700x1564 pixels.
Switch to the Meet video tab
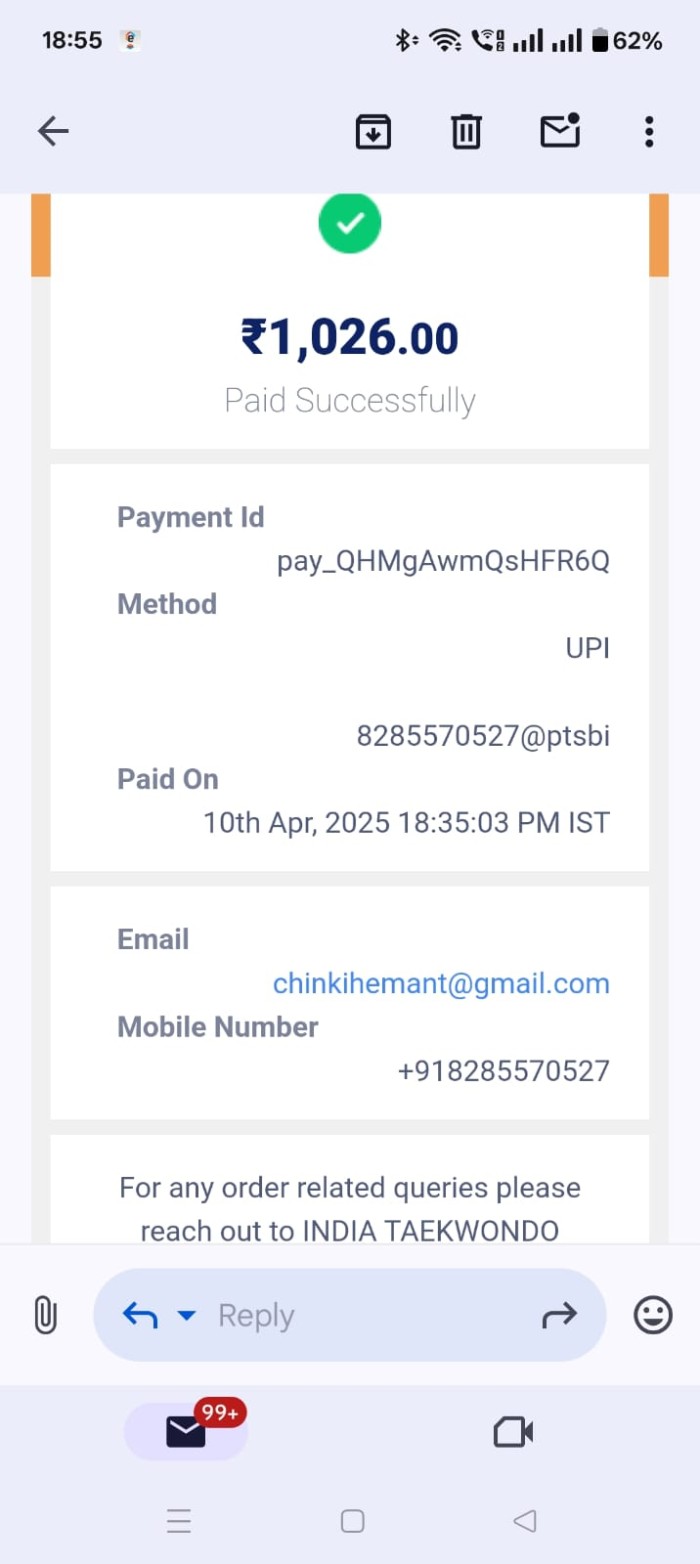click(x=513, y=1432)
